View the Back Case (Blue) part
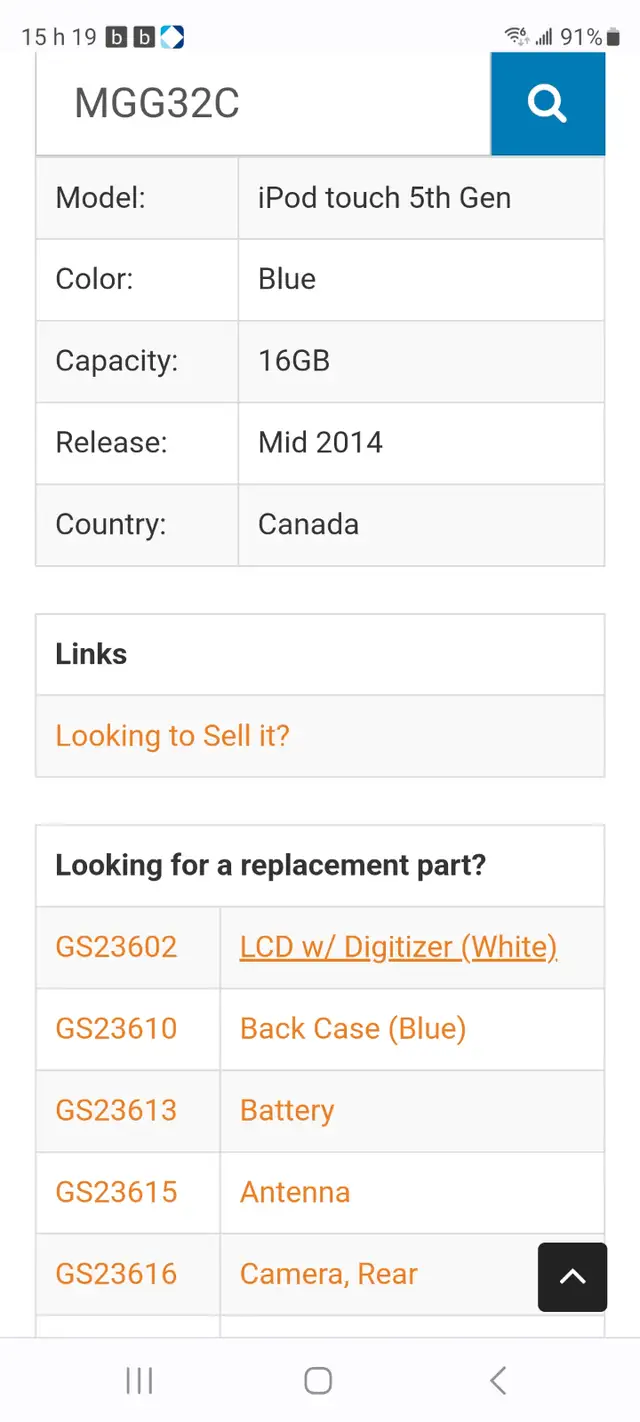This screenshot has height=1422, width=640. pos(353,1029)
